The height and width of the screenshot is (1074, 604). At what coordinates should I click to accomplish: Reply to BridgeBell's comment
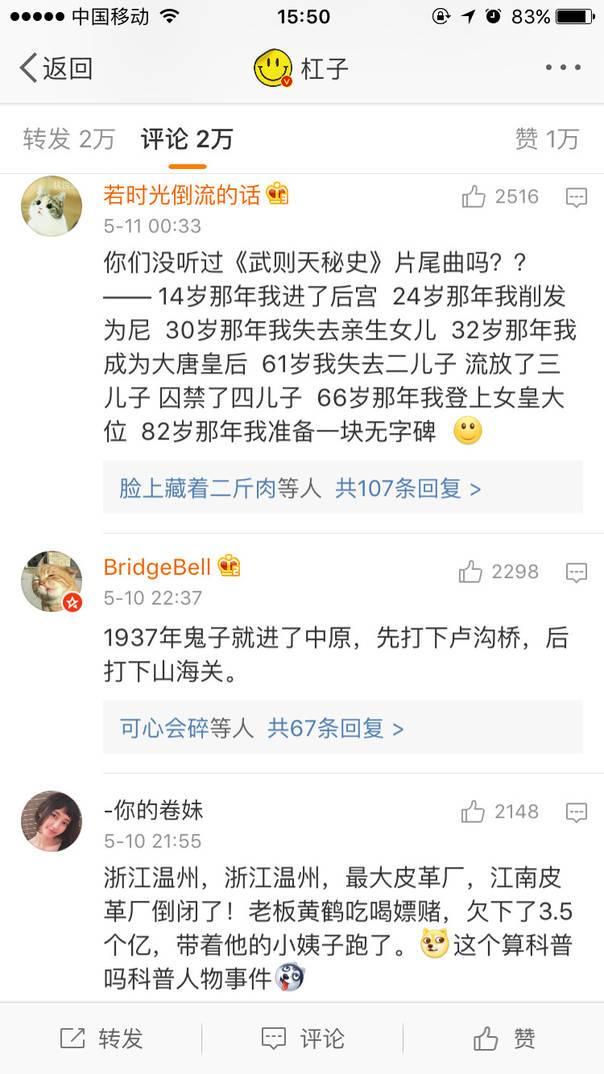tap(576, 572)
